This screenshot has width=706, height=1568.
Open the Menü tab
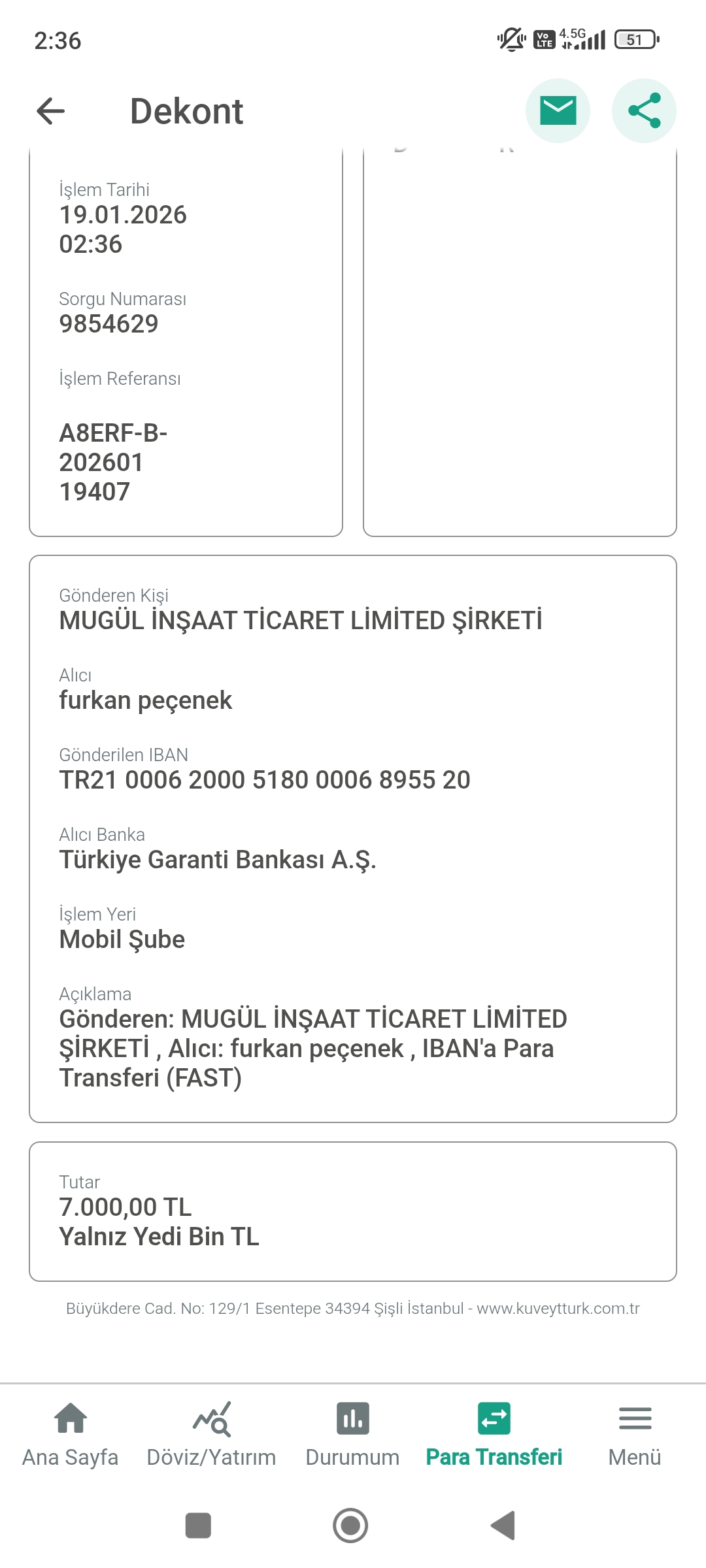click(635, 1435)
